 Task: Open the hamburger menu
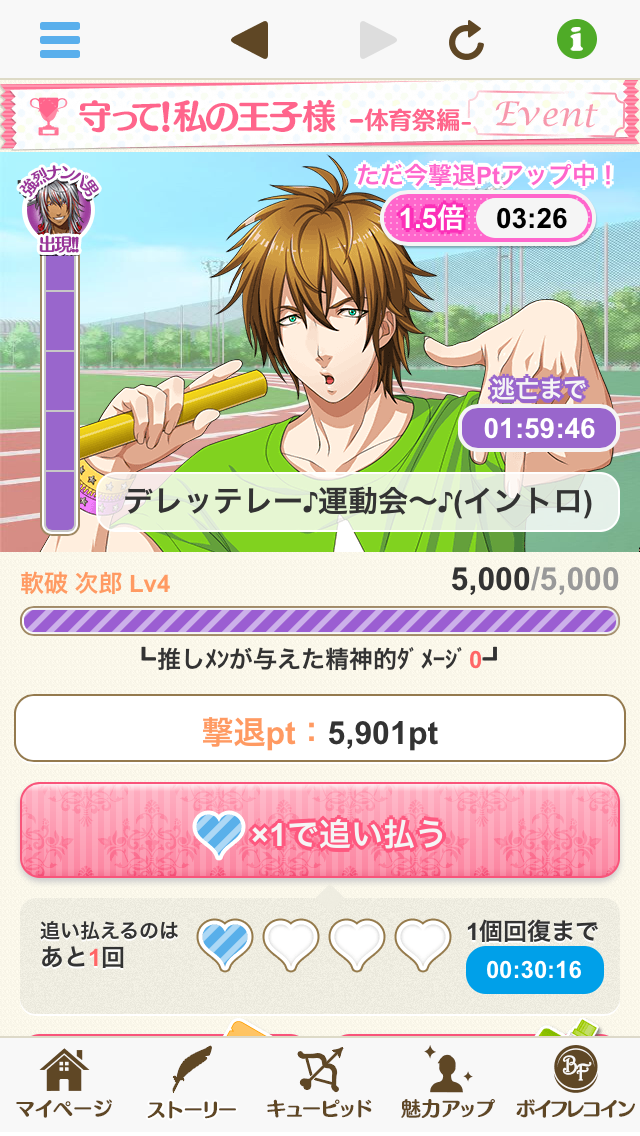(x=59, y=40)
